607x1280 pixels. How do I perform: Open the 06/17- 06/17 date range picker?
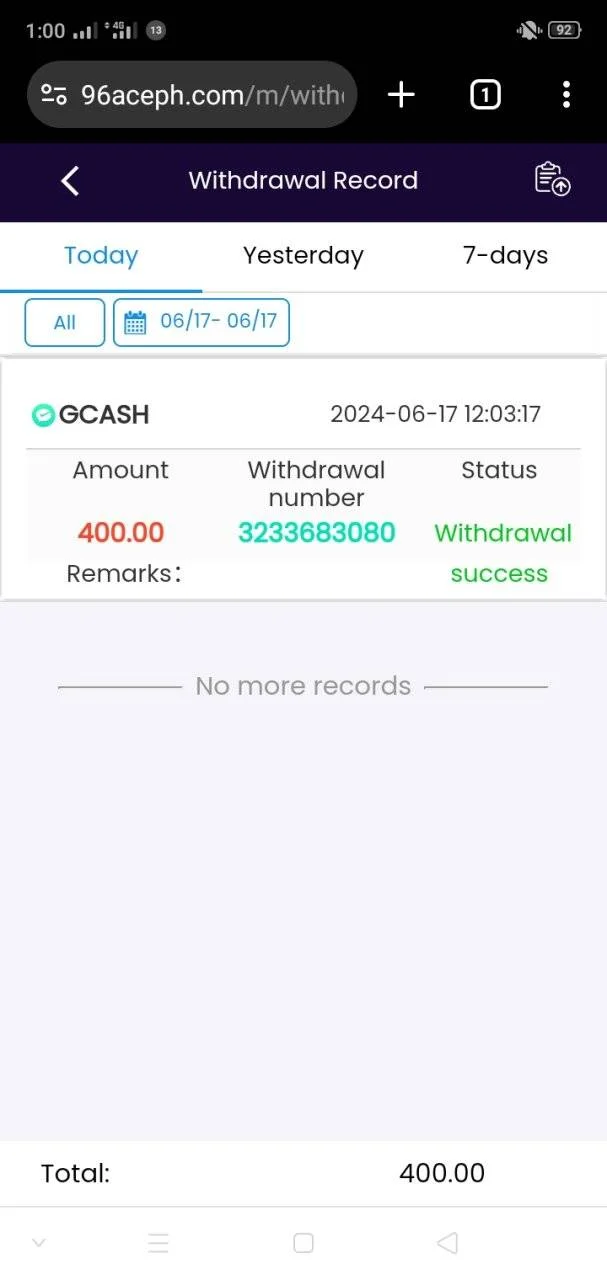tap(201, 323)
